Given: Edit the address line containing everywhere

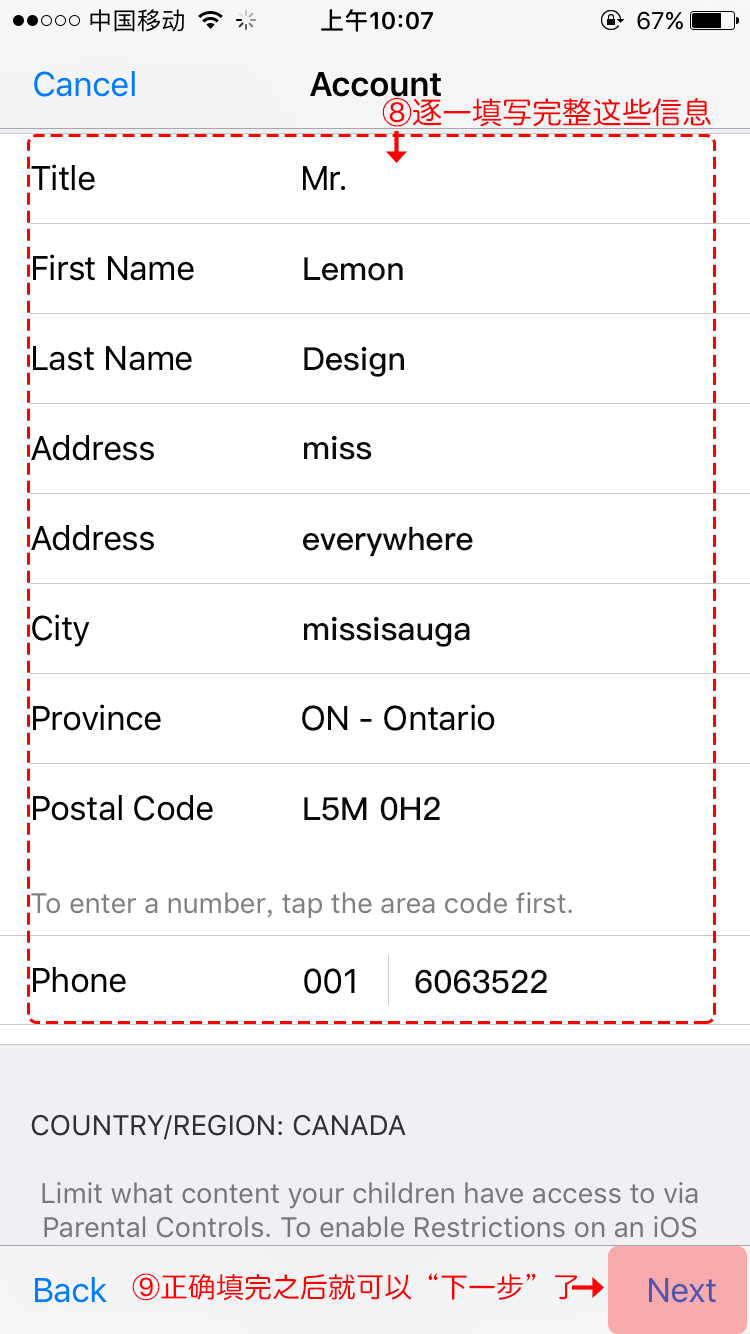Looking at the screenshot, I should point(375,539).
